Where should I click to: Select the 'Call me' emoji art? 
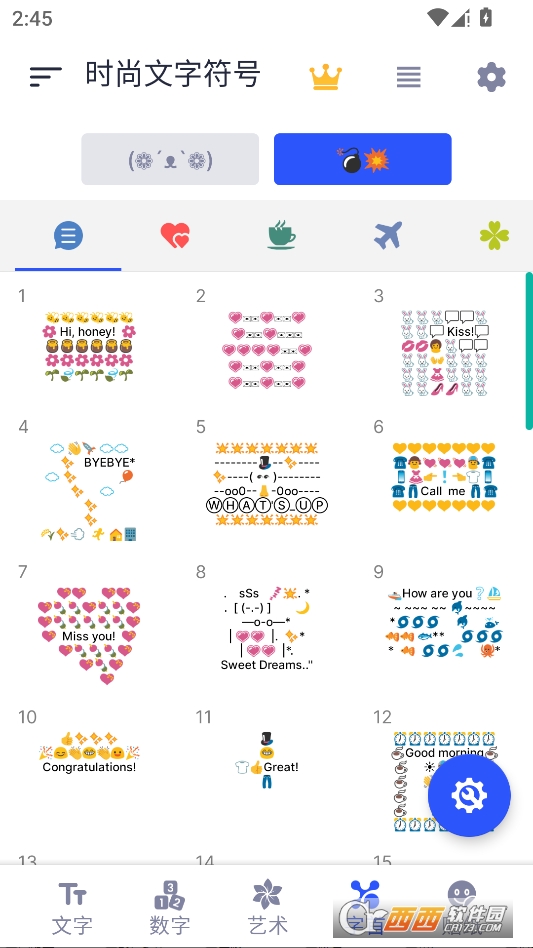444,477
